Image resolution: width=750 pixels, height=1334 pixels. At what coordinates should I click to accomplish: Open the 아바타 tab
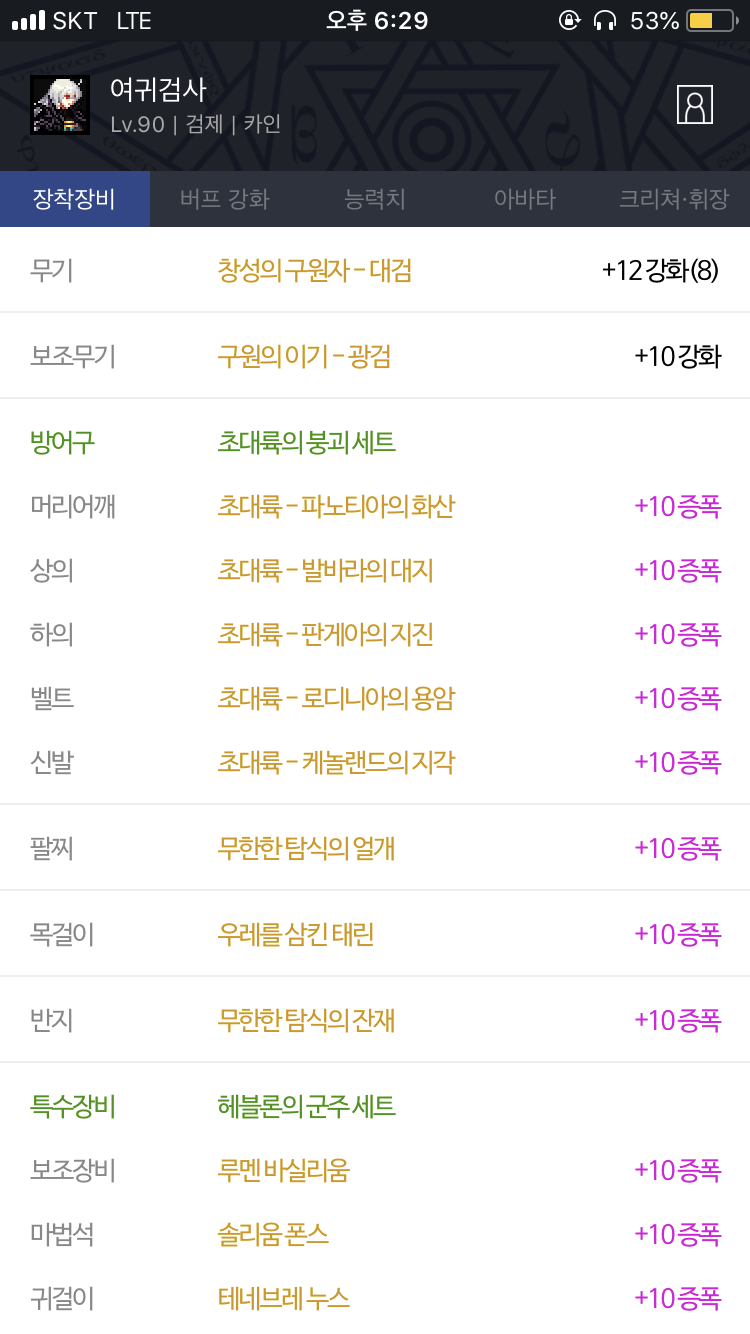525,199
